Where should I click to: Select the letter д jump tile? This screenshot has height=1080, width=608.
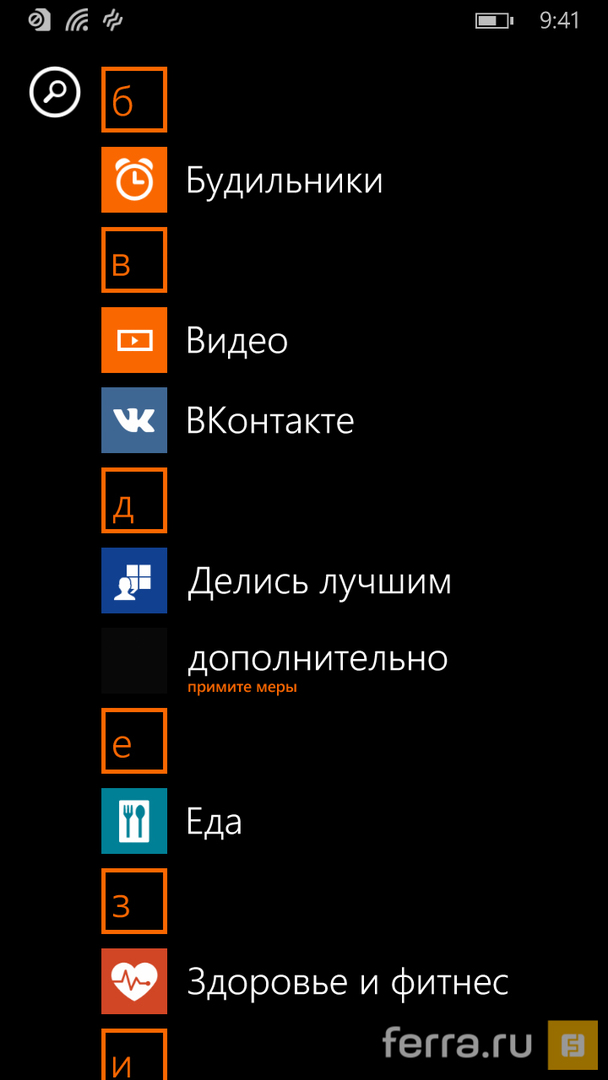134,500
